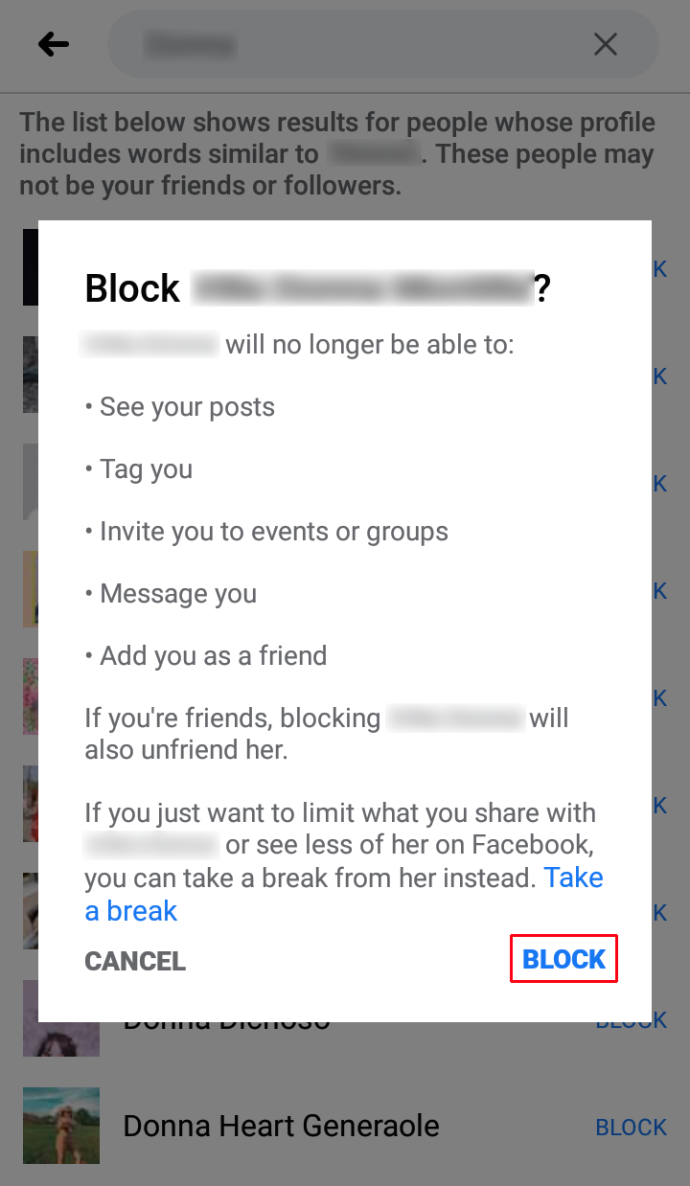
Task: Open the Take a break link
Action: 344,894
